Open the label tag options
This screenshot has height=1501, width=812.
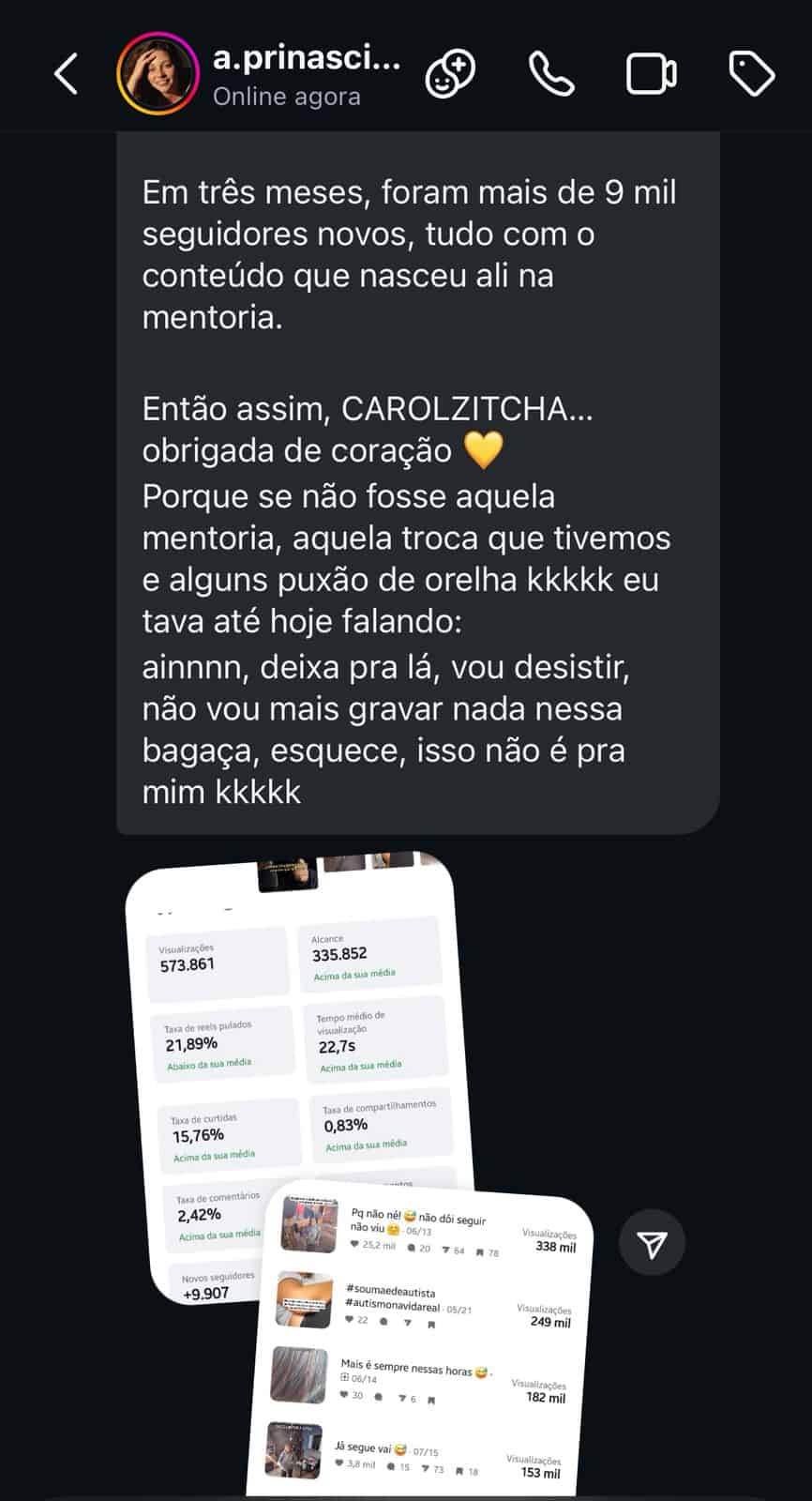(751, 74)
